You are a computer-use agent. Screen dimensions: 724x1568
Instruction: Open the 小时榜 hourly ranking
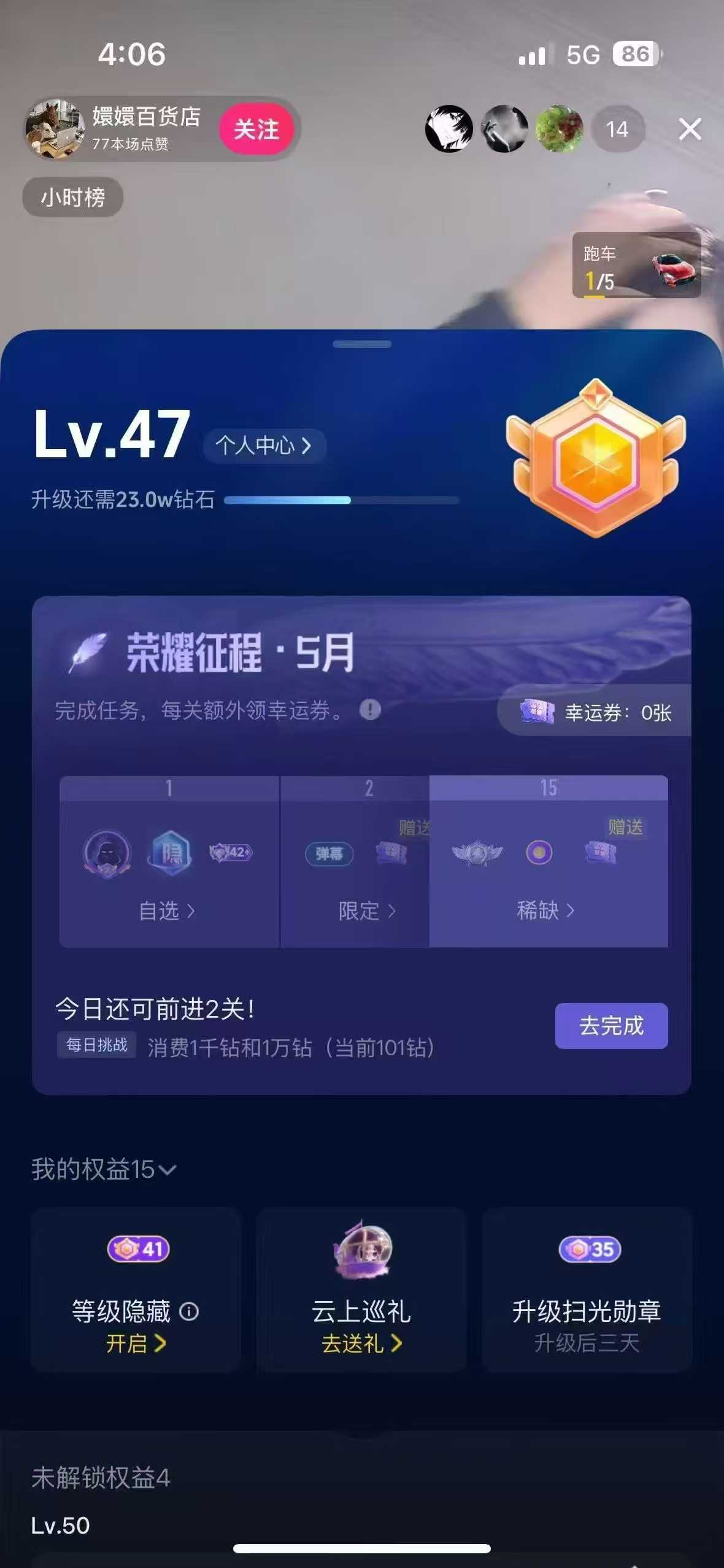[x=73, y=198]
